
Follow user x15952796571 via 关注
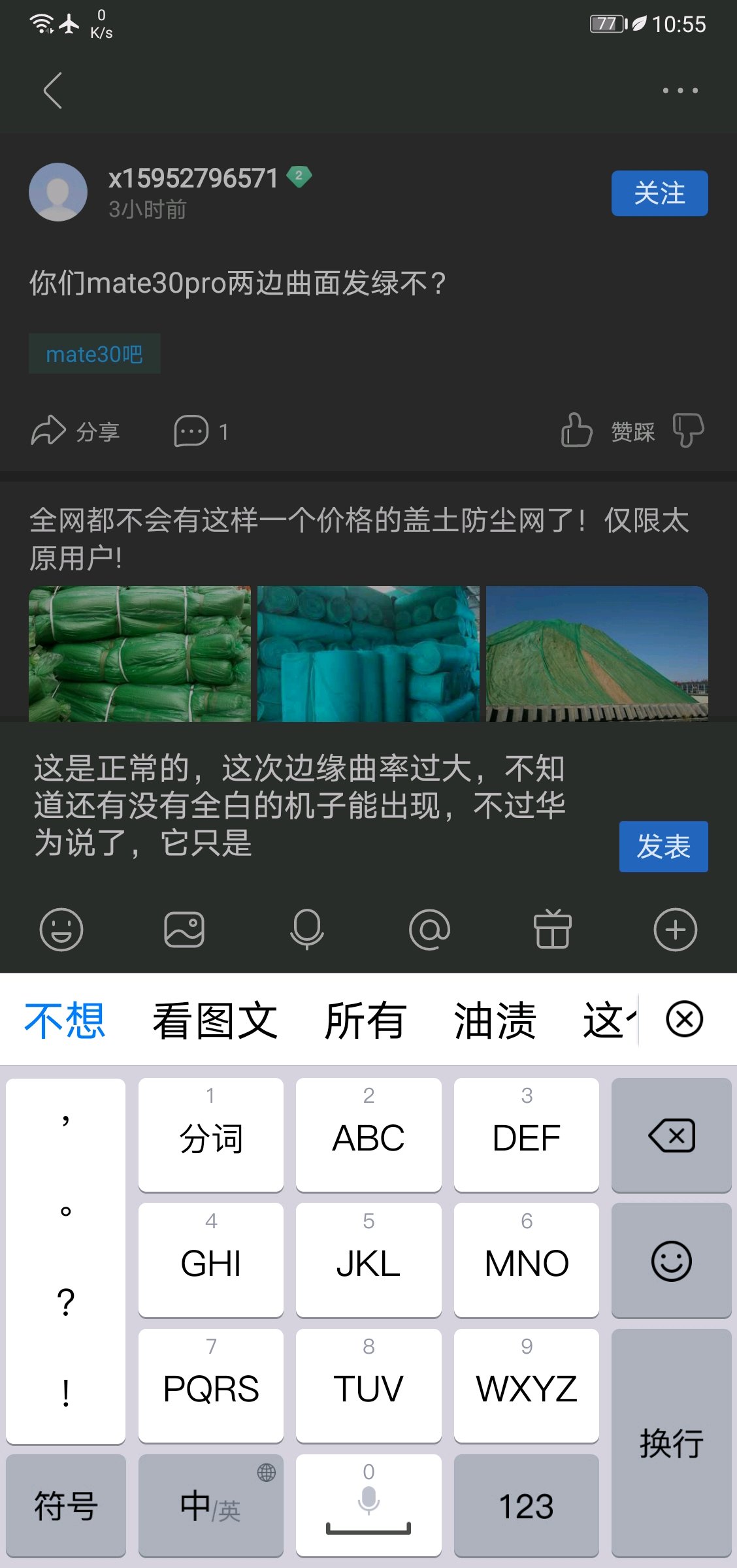click(x=659, y=193)
